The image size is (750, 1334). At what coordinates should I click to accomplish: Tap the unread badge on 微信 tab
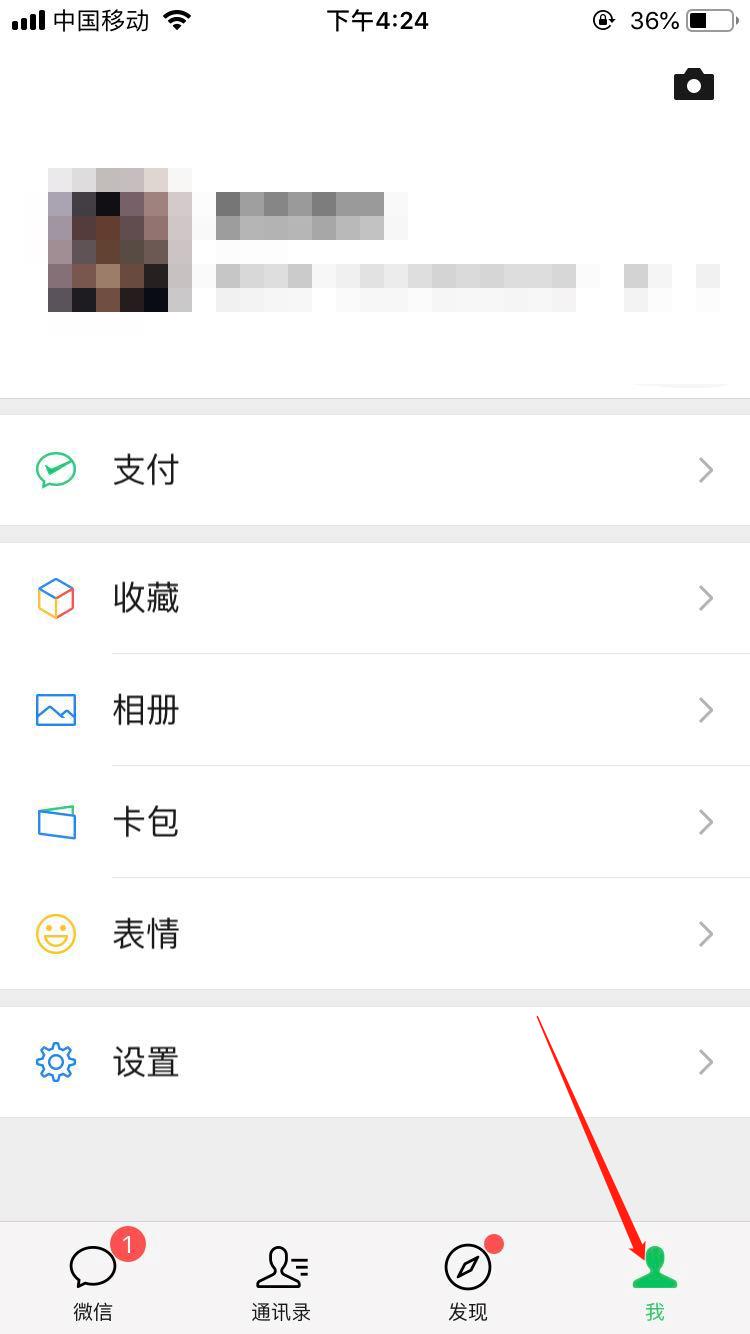pyautogui.click(x=128, y=1245)
